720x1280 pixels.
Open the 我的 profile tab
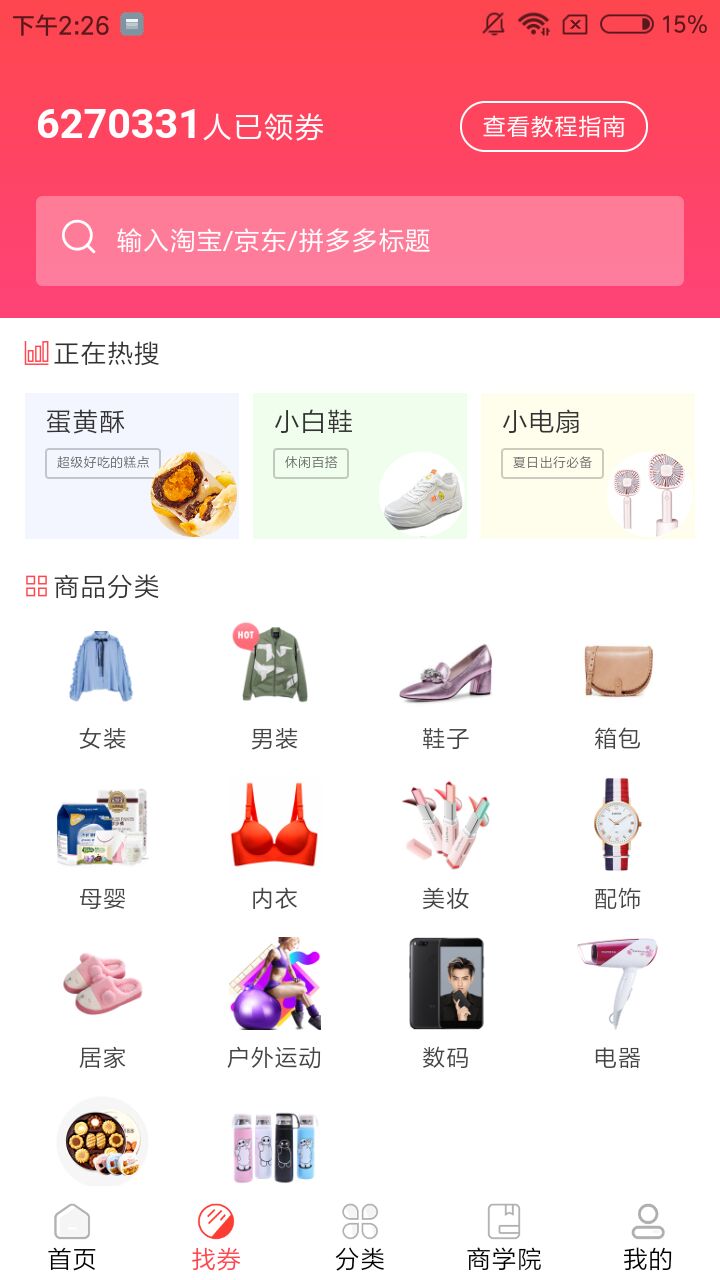tap(648, 1235)
